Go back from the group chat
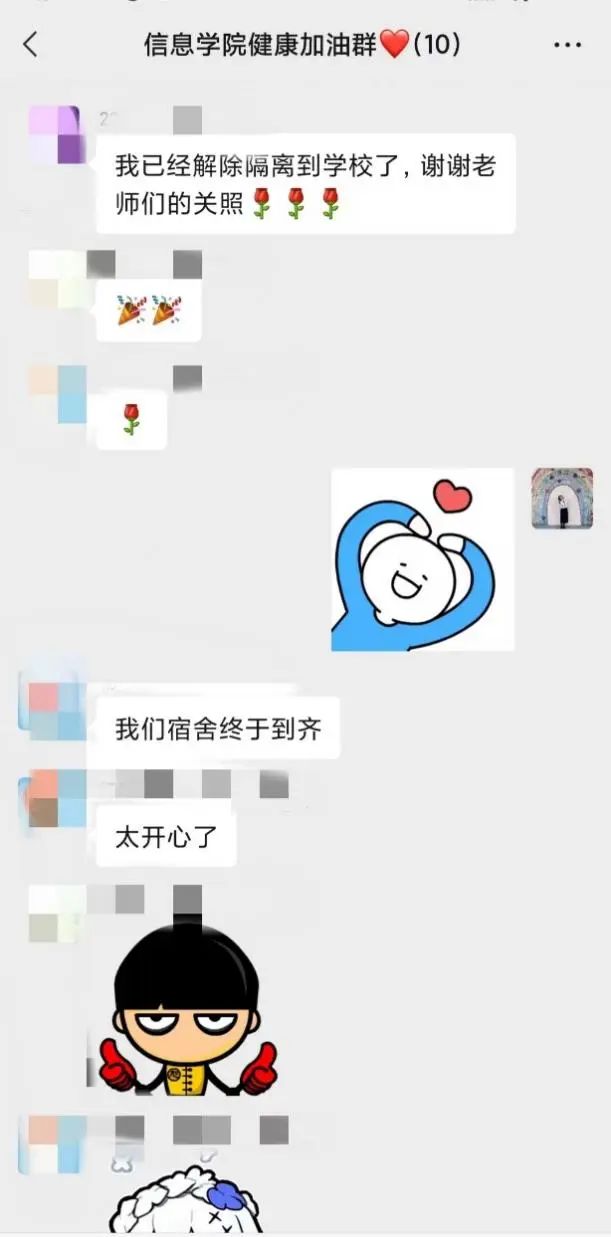 pyautogui.click(x=31, y=44)
